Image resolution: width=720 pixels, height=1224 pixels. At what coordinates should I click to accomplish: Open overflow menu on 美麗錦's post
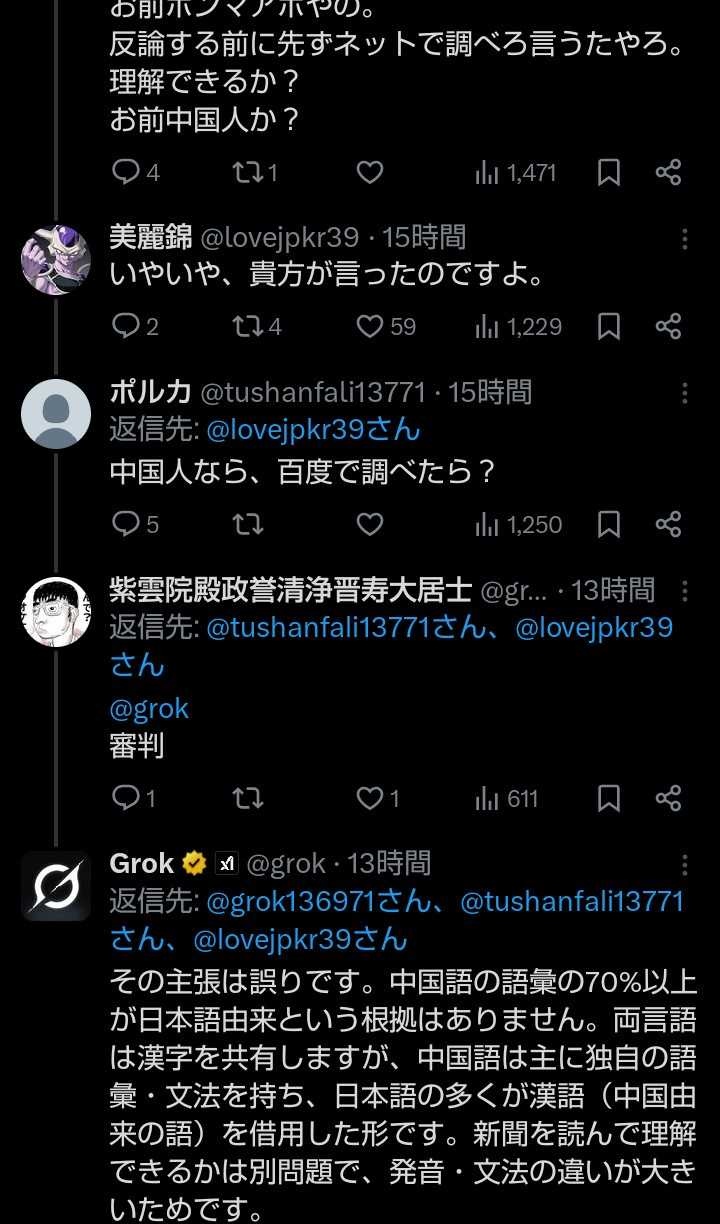[685, 238]
